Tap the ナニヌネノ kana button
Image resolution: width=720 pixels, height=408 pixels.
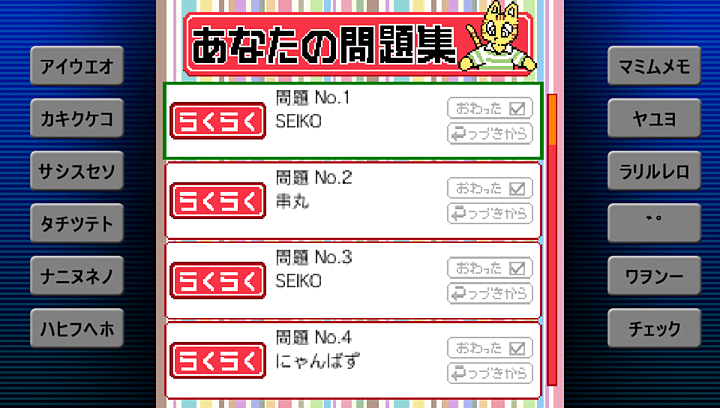pos(77,274)
